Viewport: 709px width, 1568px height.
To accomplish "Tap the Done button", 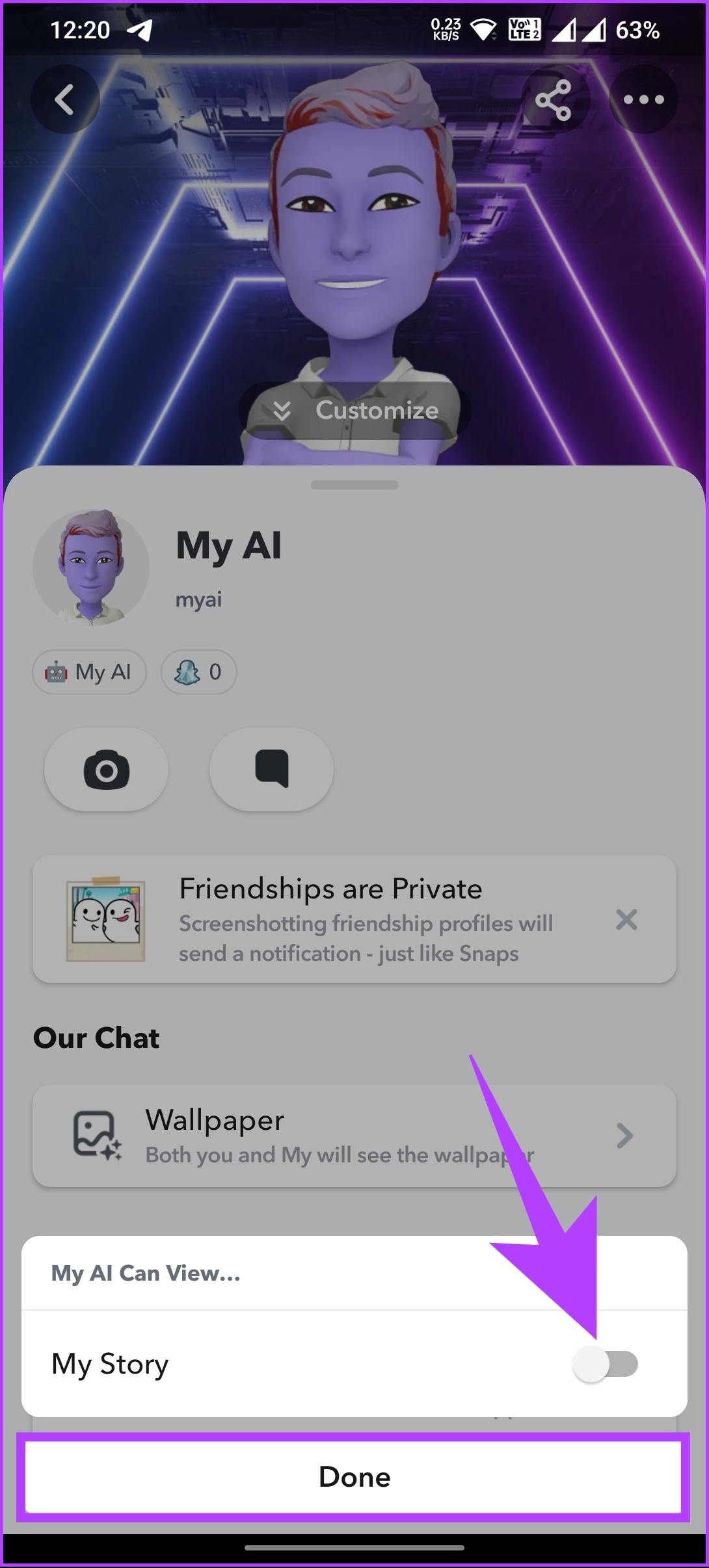I will tap(354, 1477).
